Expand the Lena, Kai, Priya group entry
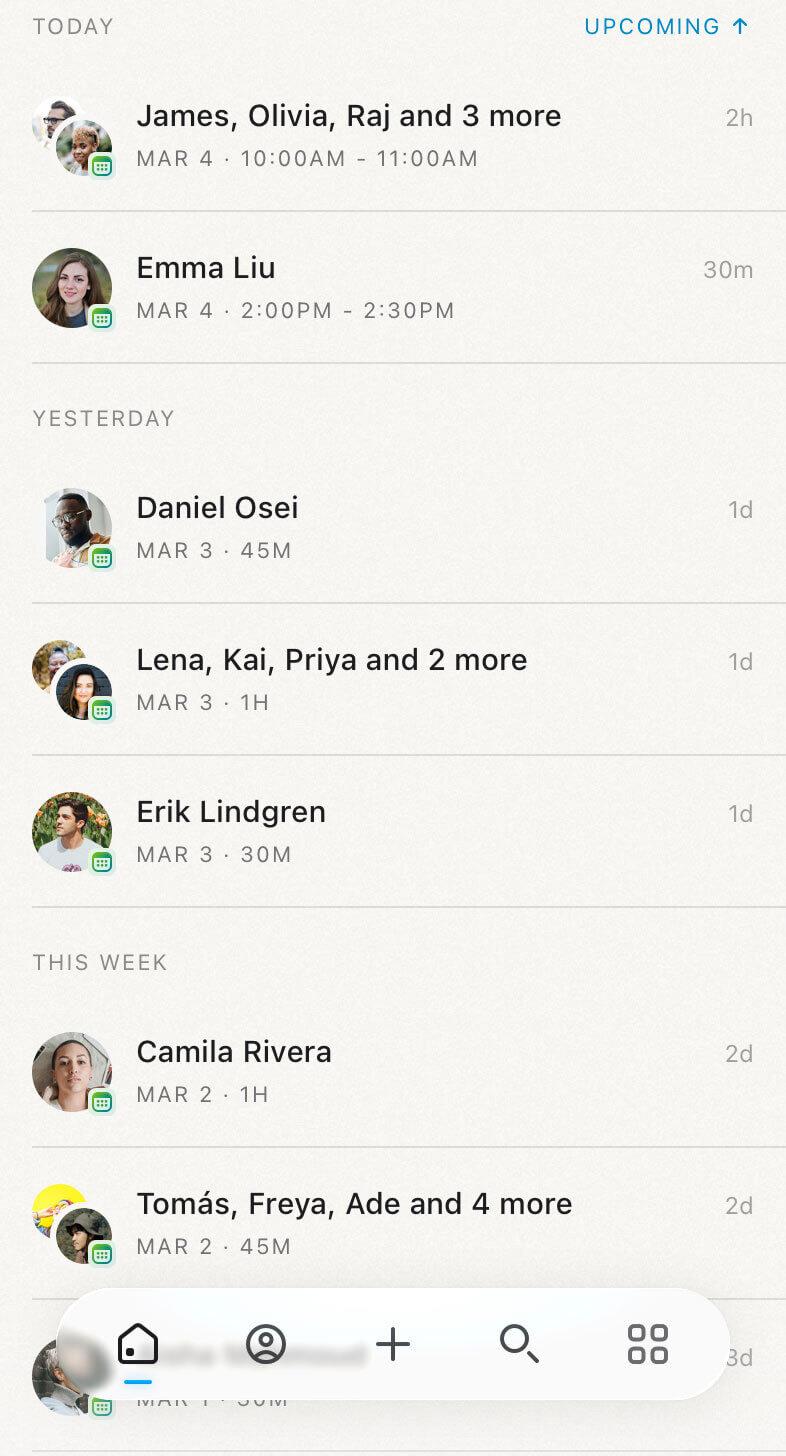 331,660
